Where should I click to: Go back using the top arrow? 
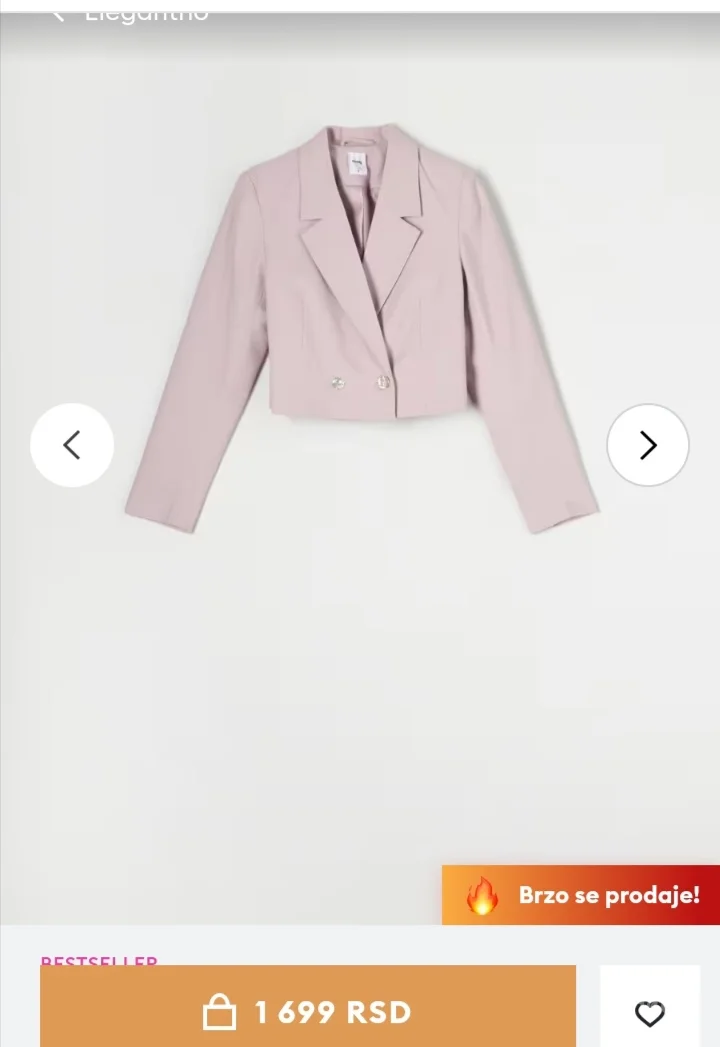58,14
